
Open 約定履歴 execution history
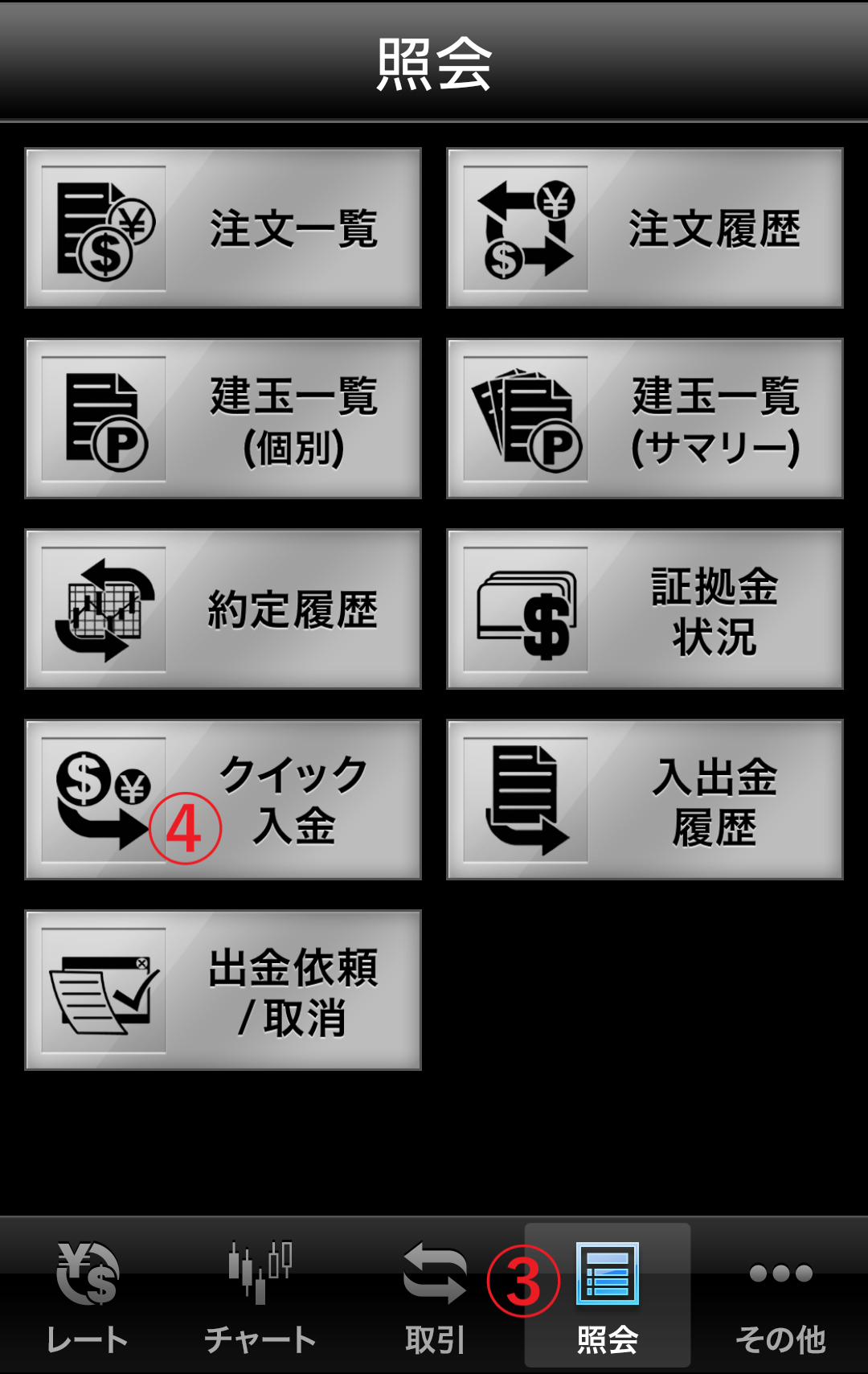tap(223, 609)
